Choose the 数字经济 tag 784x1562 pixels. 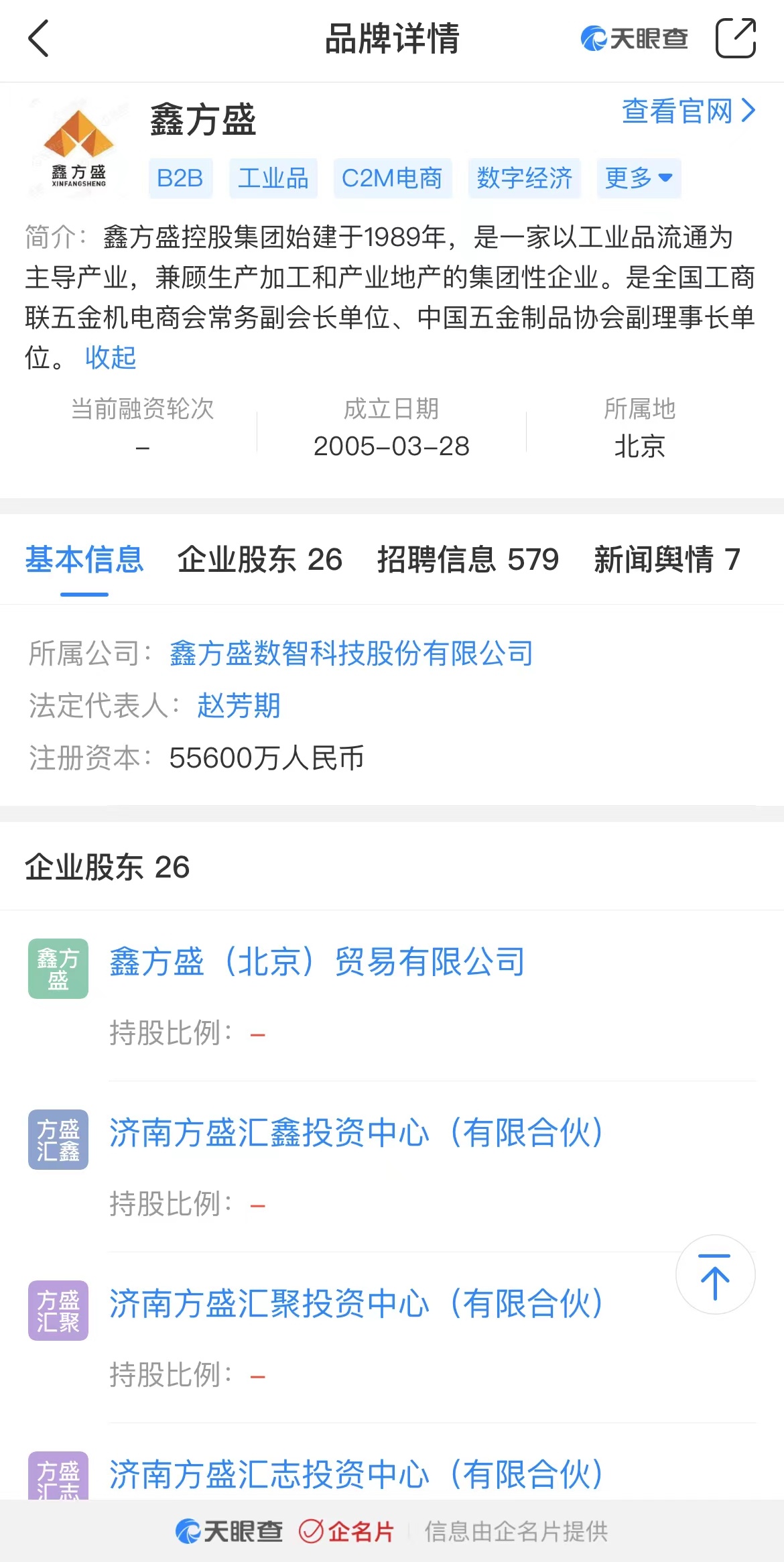[x=525, y=178]
